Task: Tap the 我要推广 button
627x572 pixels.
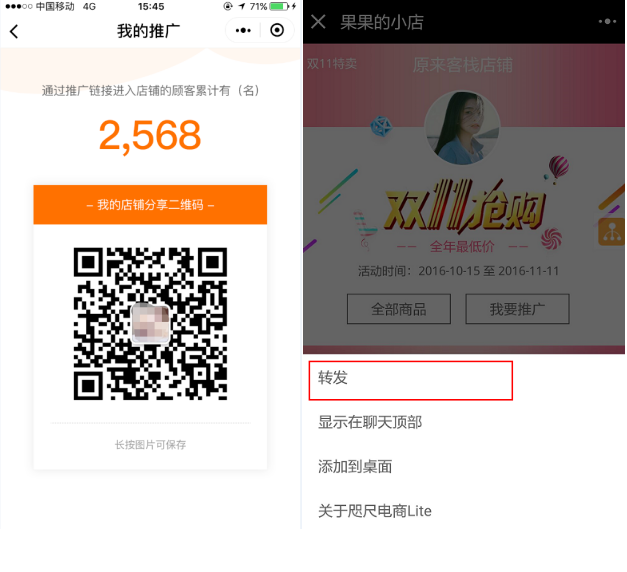Action: click(x=516, y=310)
